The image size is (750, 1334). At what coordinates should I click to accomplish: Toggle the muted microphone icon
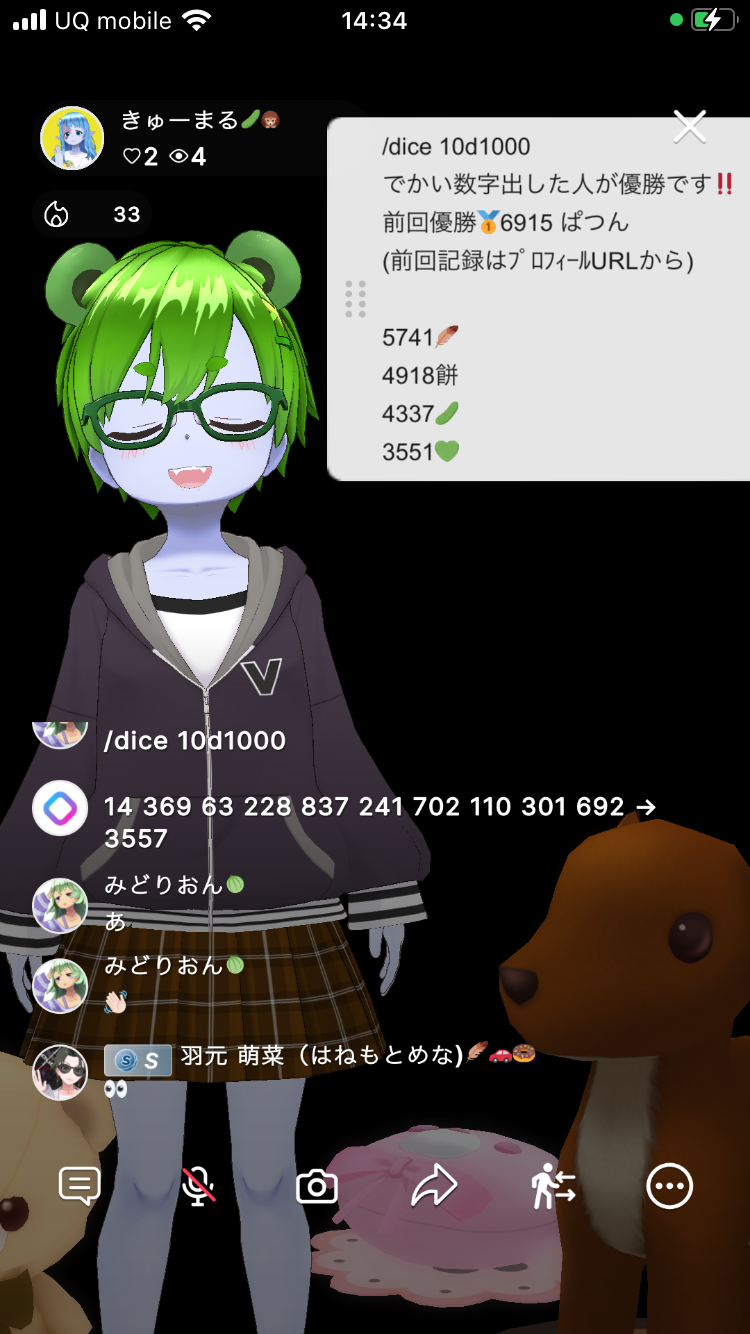pos(198,1186)
